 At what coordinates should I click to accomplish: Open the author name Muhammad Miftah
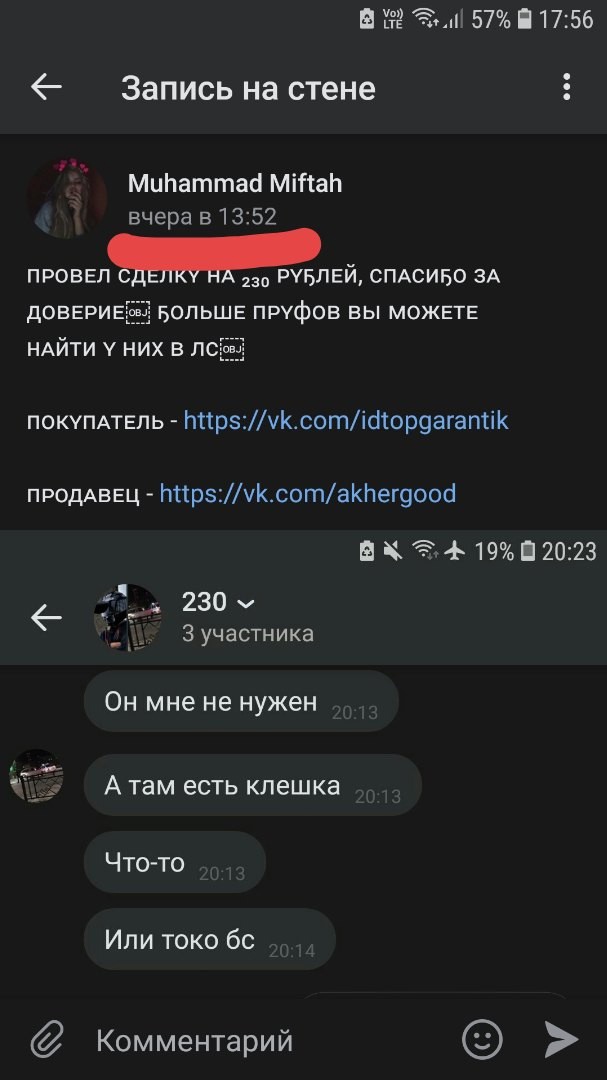pyautogui.click(x=235, y=183)
